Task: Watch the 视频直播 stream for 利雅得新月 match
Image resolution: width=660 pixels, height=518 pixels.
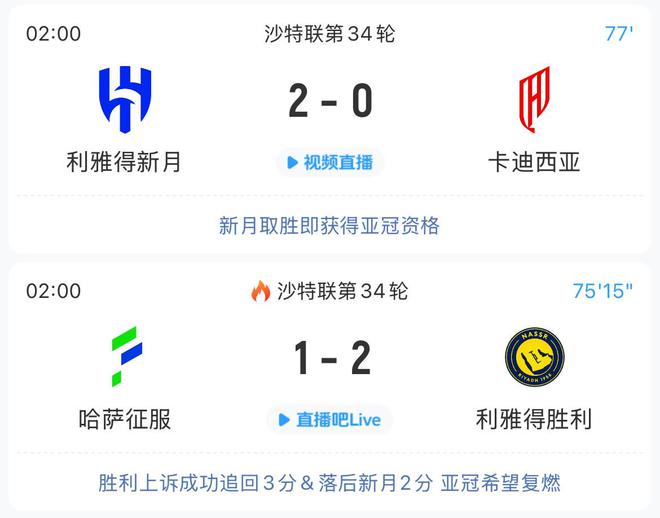Action: point(329,162)
